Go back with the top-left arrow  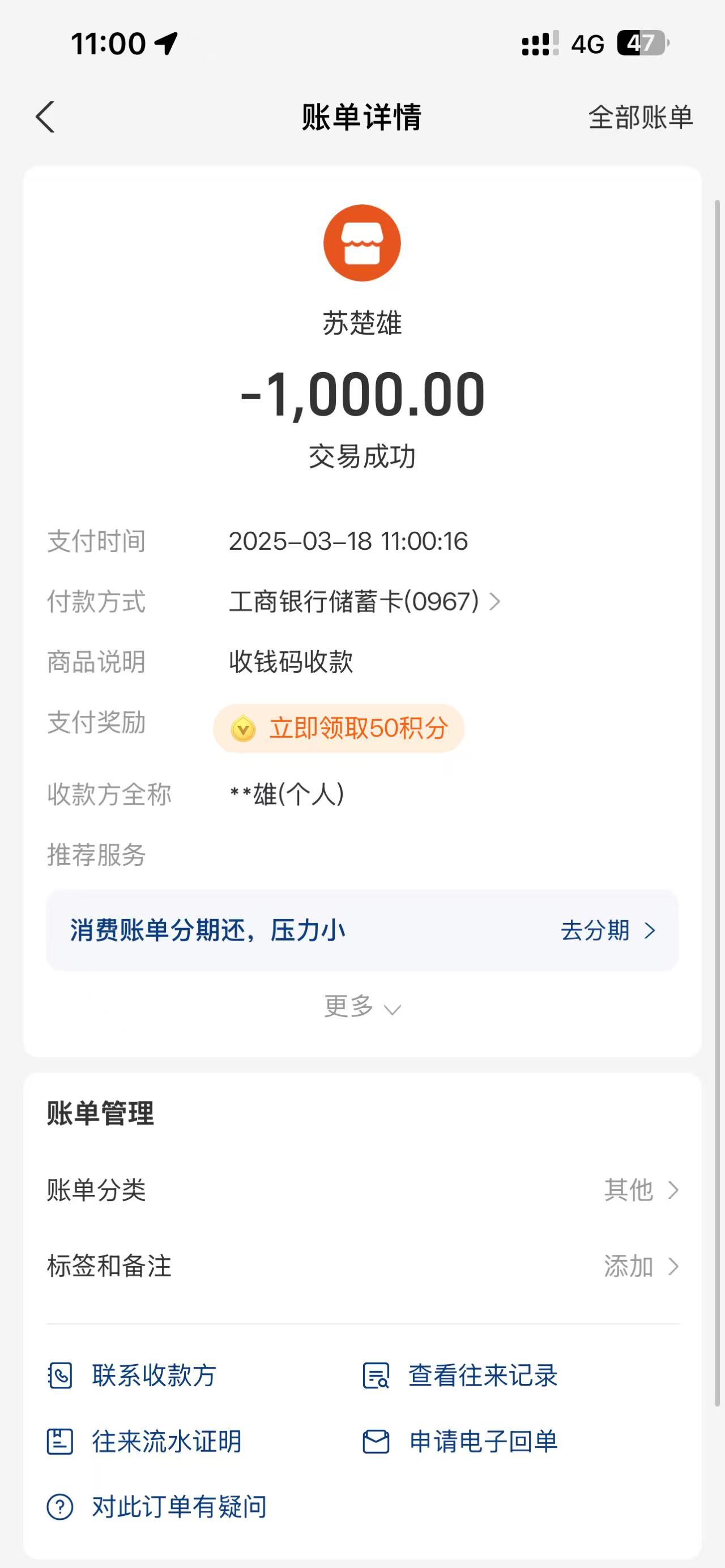click(x=46, y=116)
